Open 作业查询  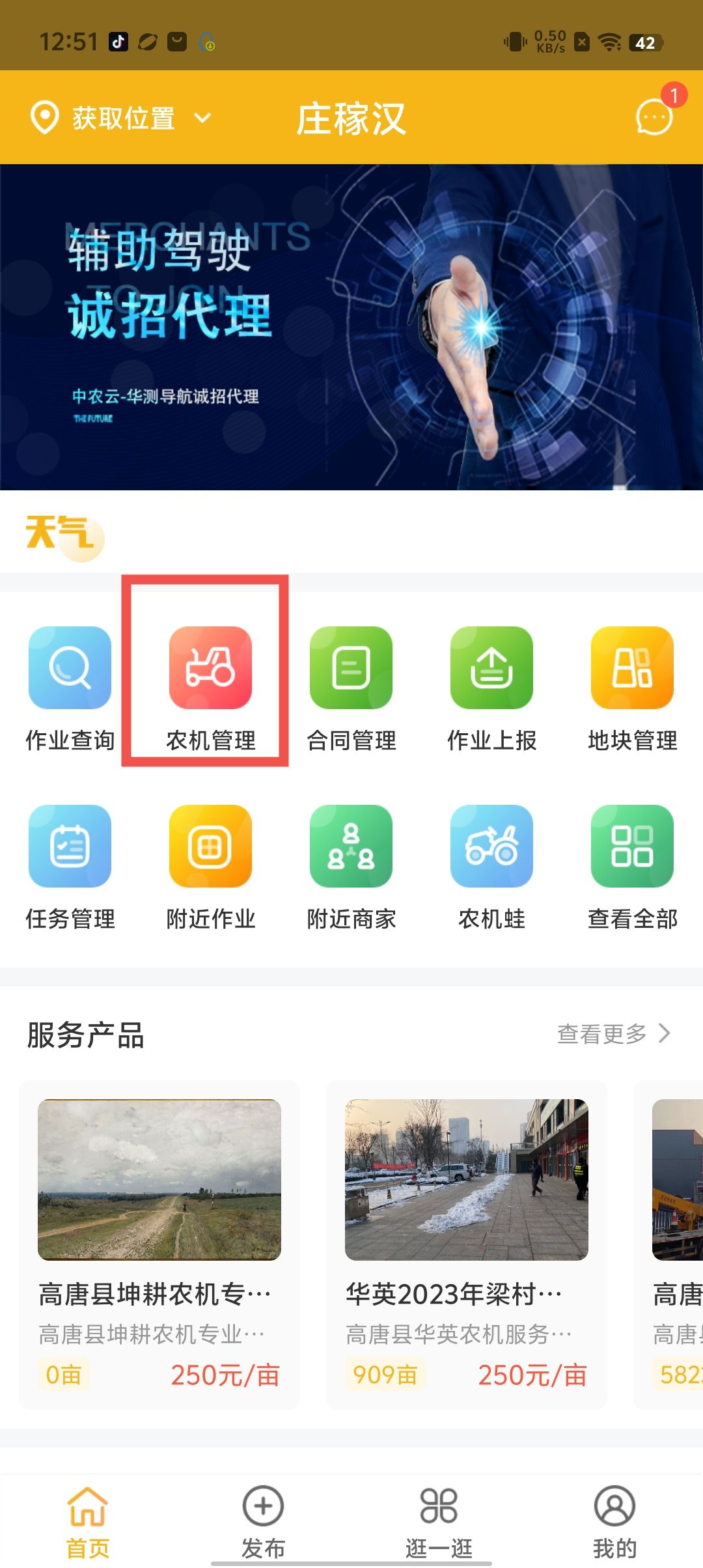[70, 687]
